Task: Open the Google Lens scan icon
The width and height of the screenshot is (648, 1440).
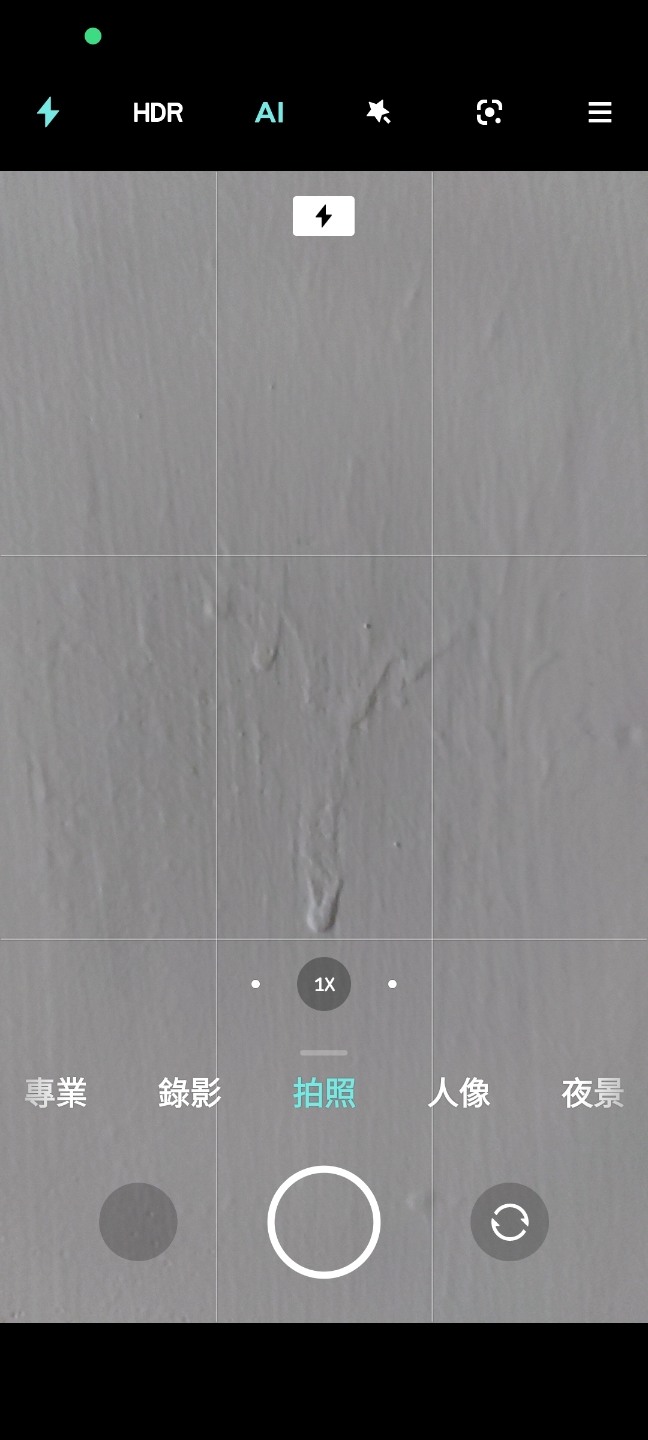Action: [489, 112]
